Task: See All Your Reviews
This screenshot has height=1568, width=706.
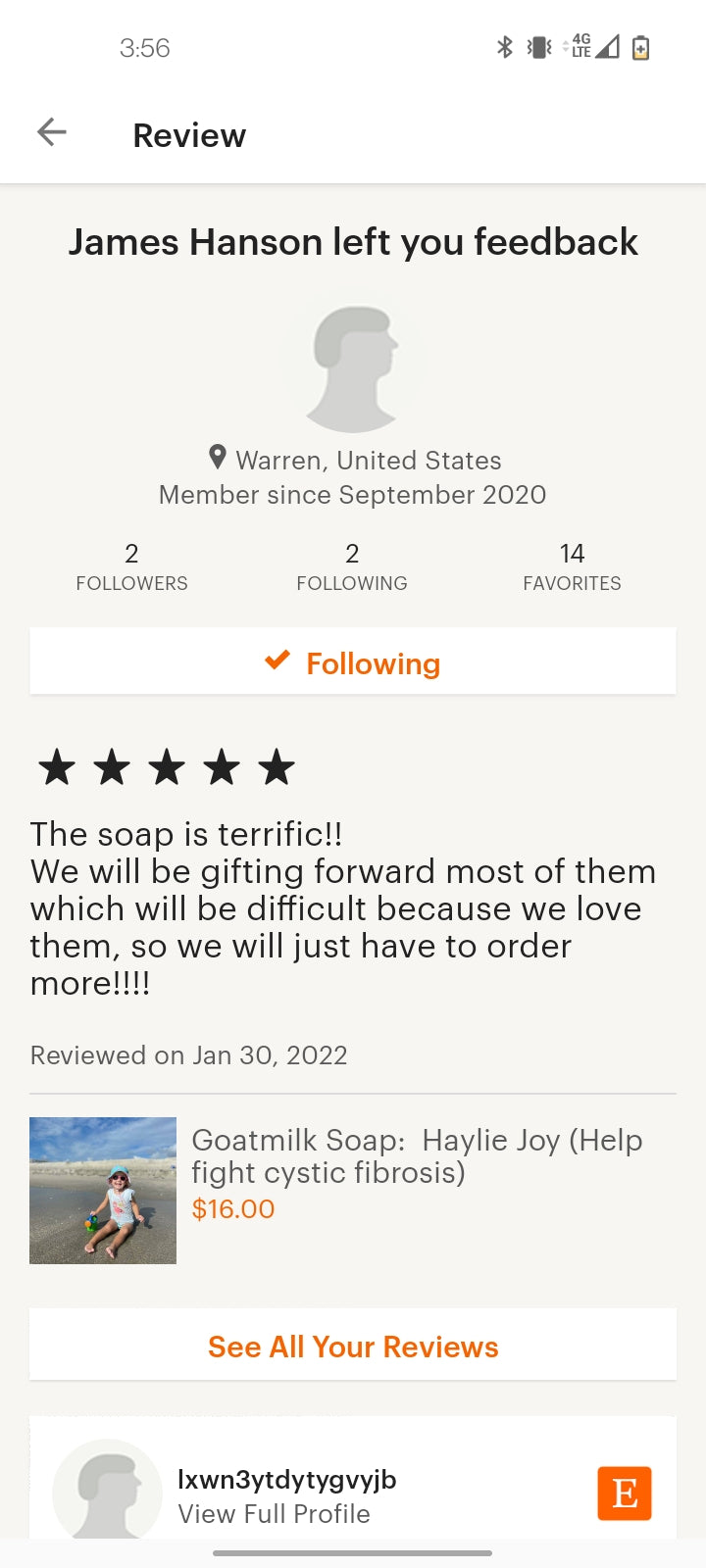Action: (353, 1347)
